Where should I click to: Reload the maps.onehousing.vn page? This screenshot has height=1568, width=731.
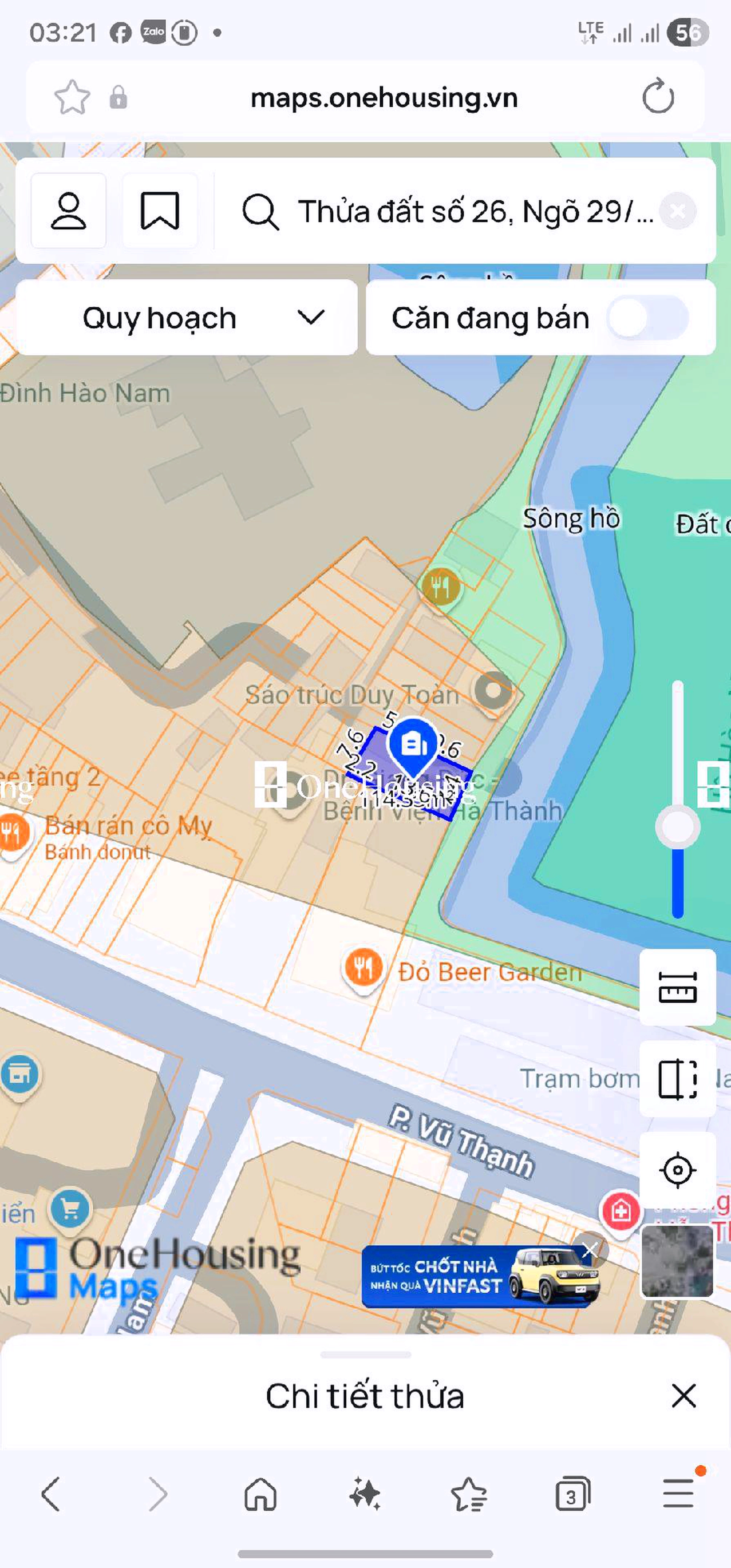(658, 97)
